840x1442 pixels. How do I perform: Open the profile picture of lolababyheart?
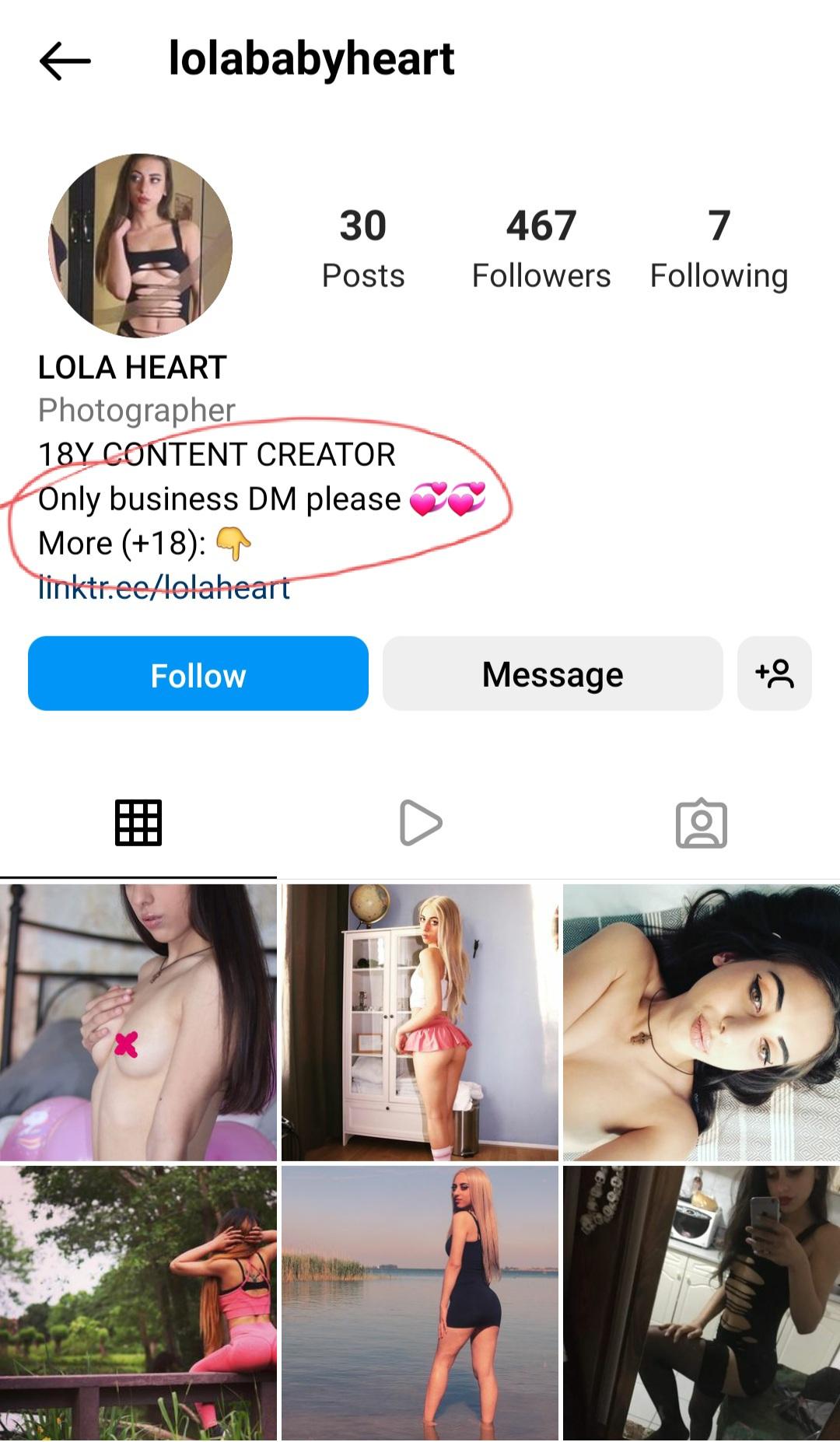click(x=141, y=245)
